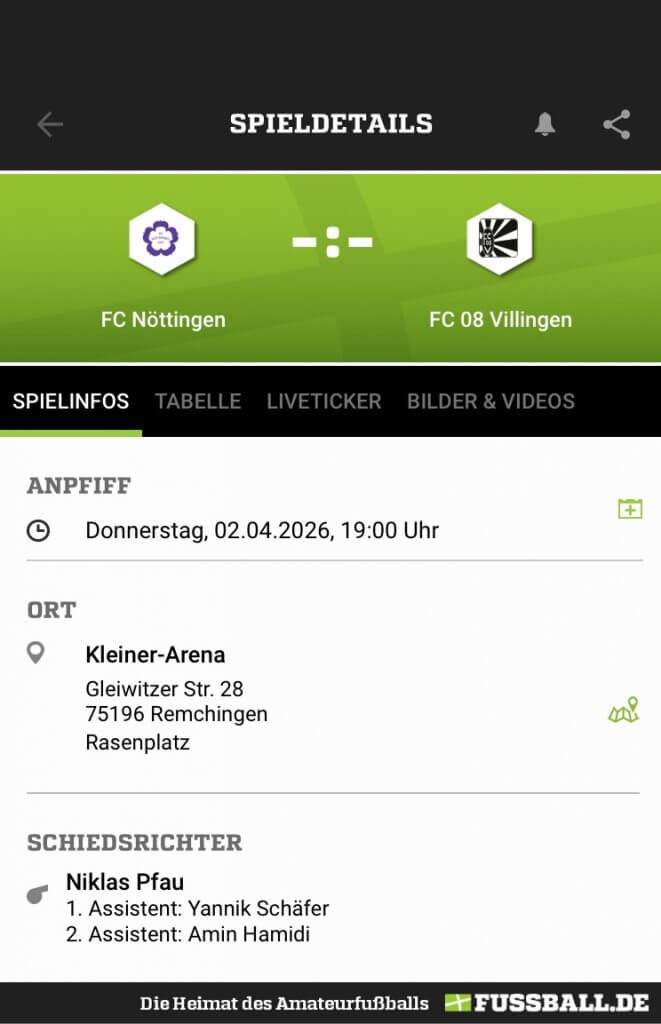Share this match details page
The height and width of the screenshot is (1024, 661).
point(617,124)
